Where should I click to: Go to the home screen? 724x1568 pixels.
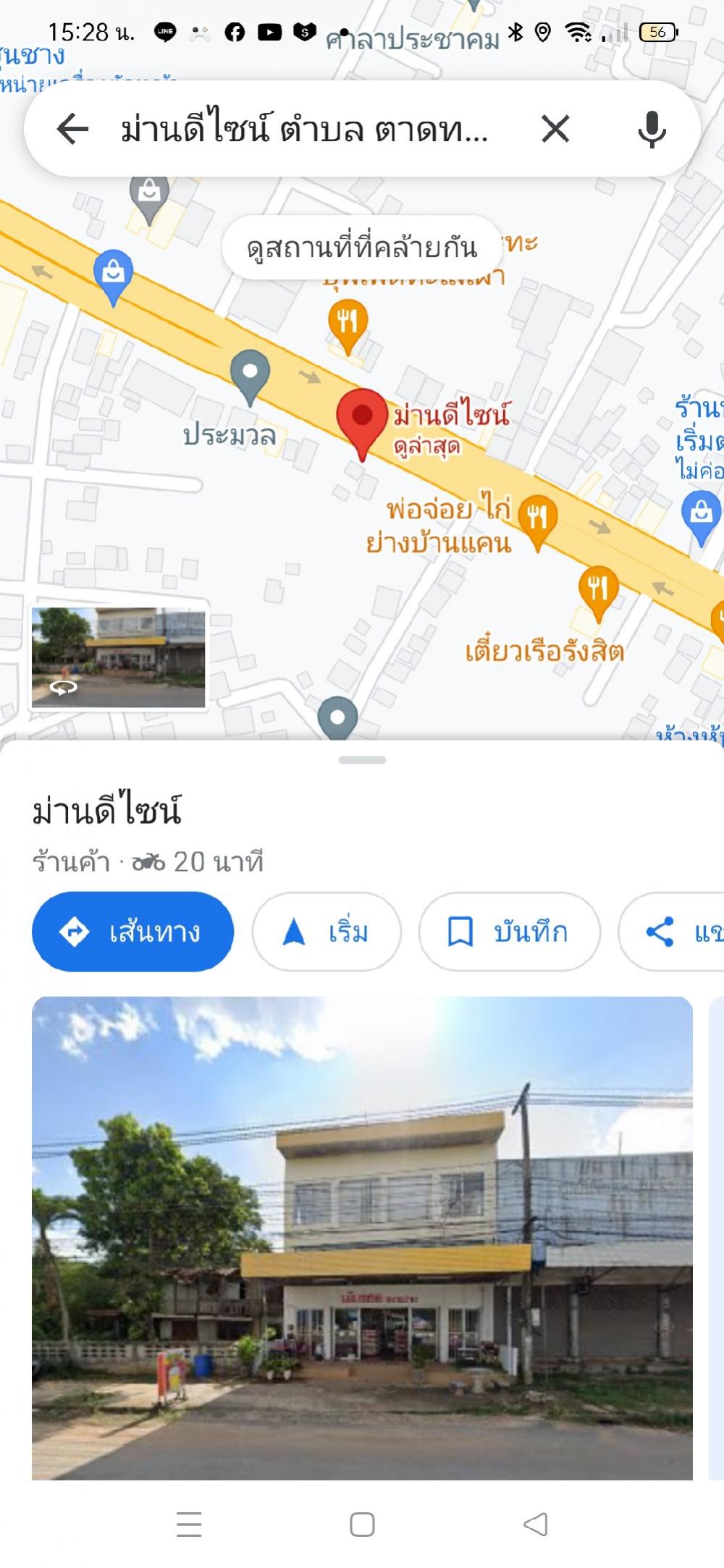[x=362, y=1525]
